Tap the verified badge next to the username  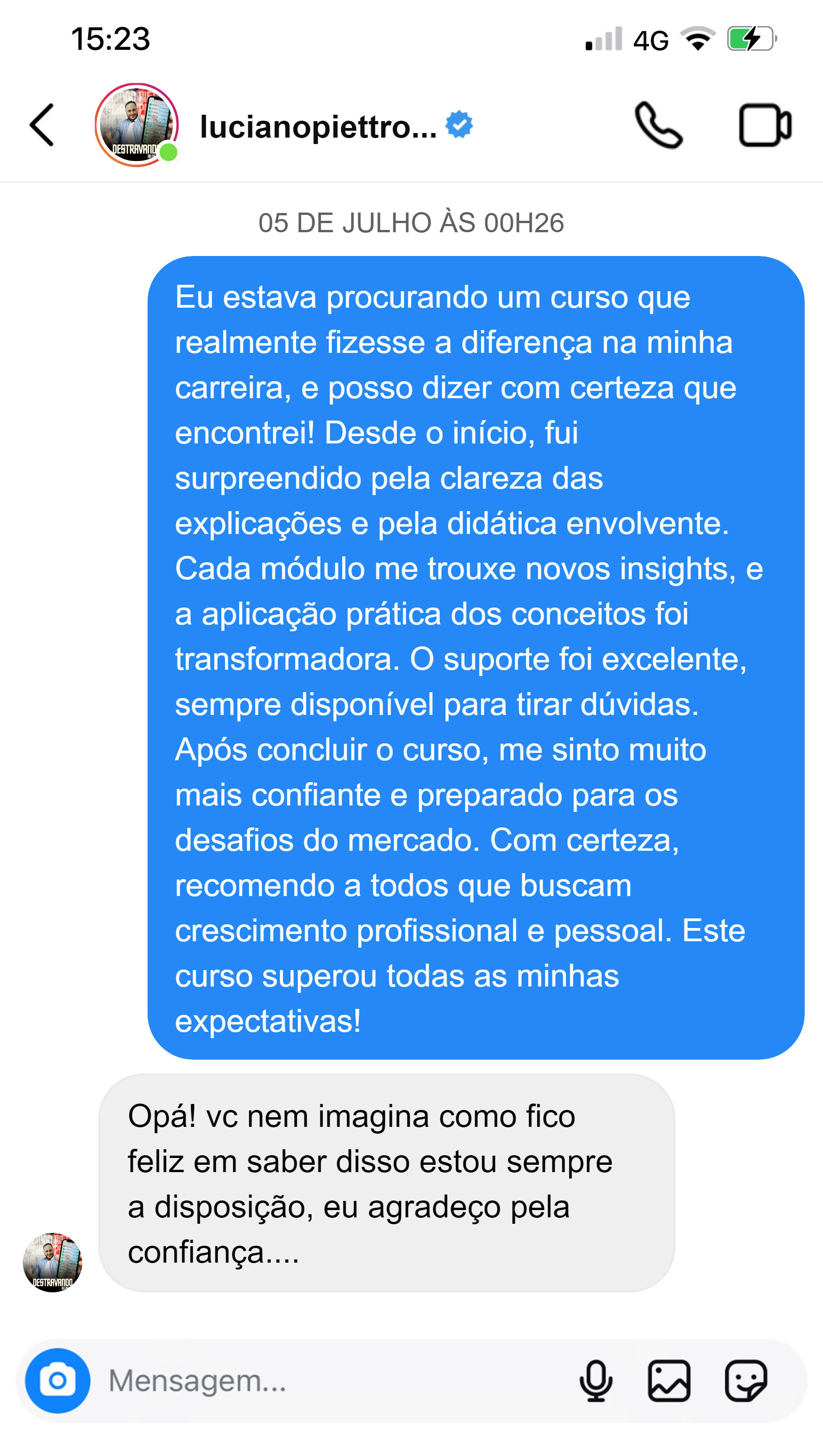pos(460,125)
